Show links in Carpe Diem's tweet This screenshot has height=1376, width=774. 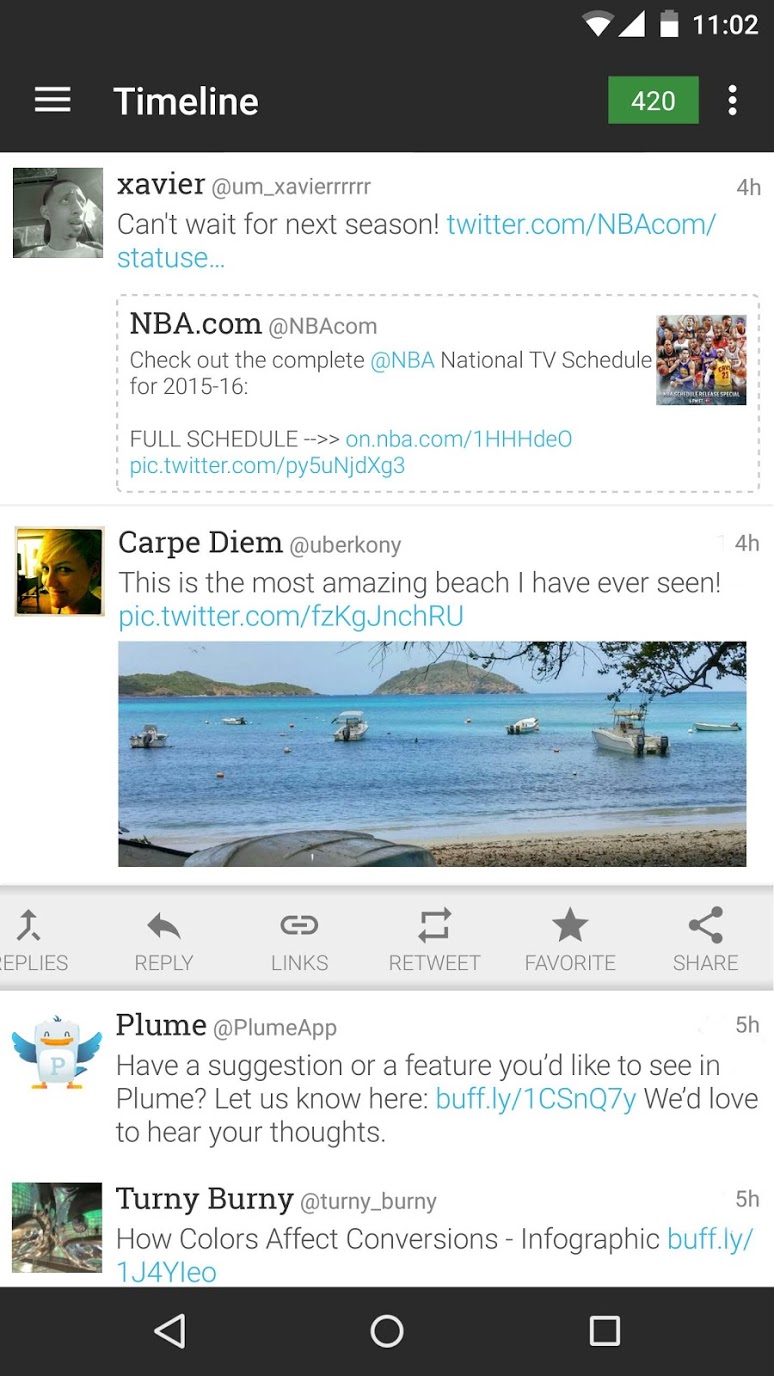[x=299, y=940]
